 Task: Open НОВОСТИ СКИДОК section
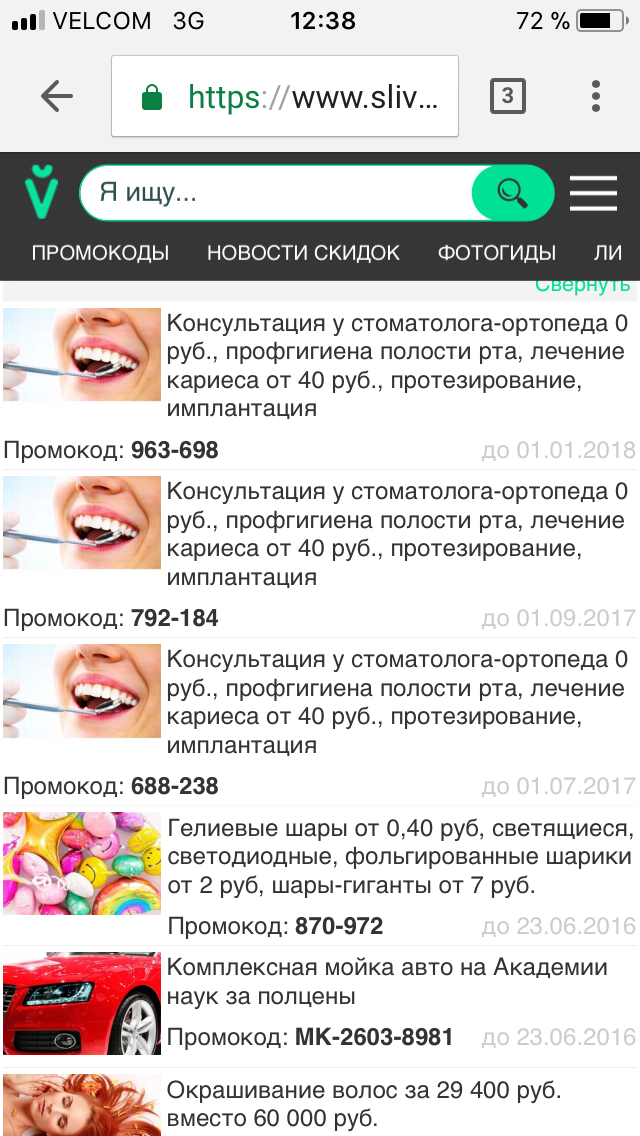(x=303, y=252)
